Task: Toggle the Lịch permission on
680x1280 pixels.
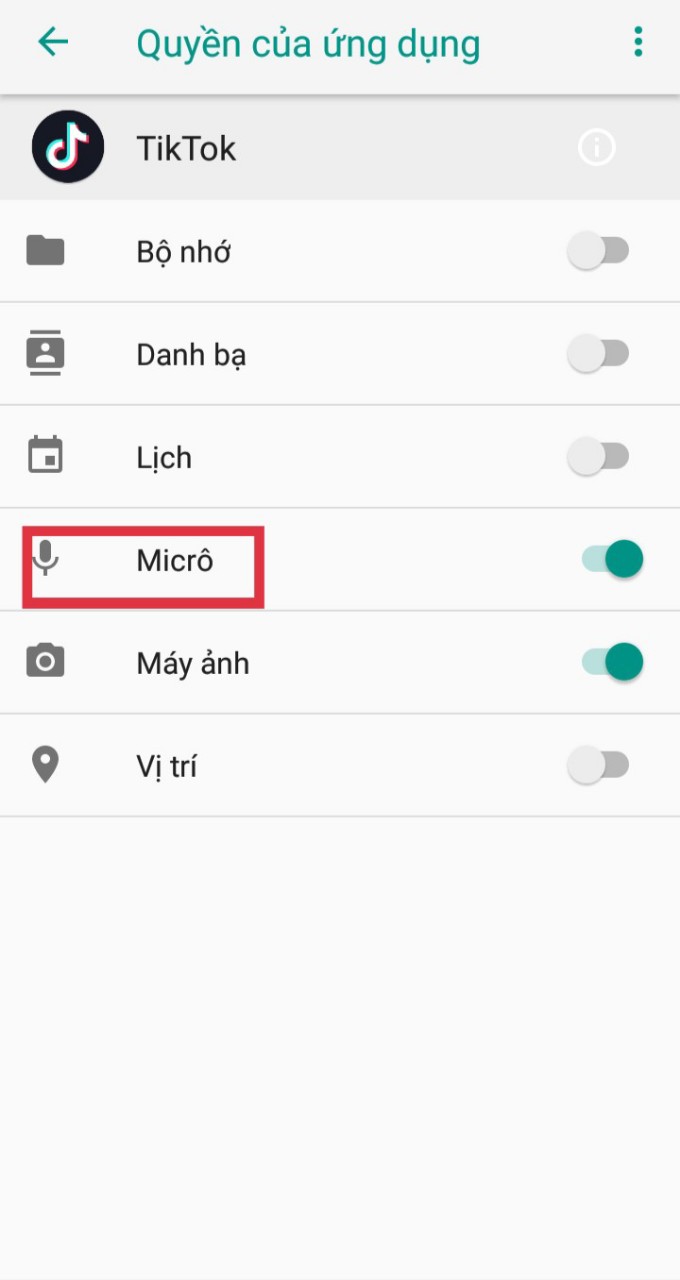Action: point(598,457)
